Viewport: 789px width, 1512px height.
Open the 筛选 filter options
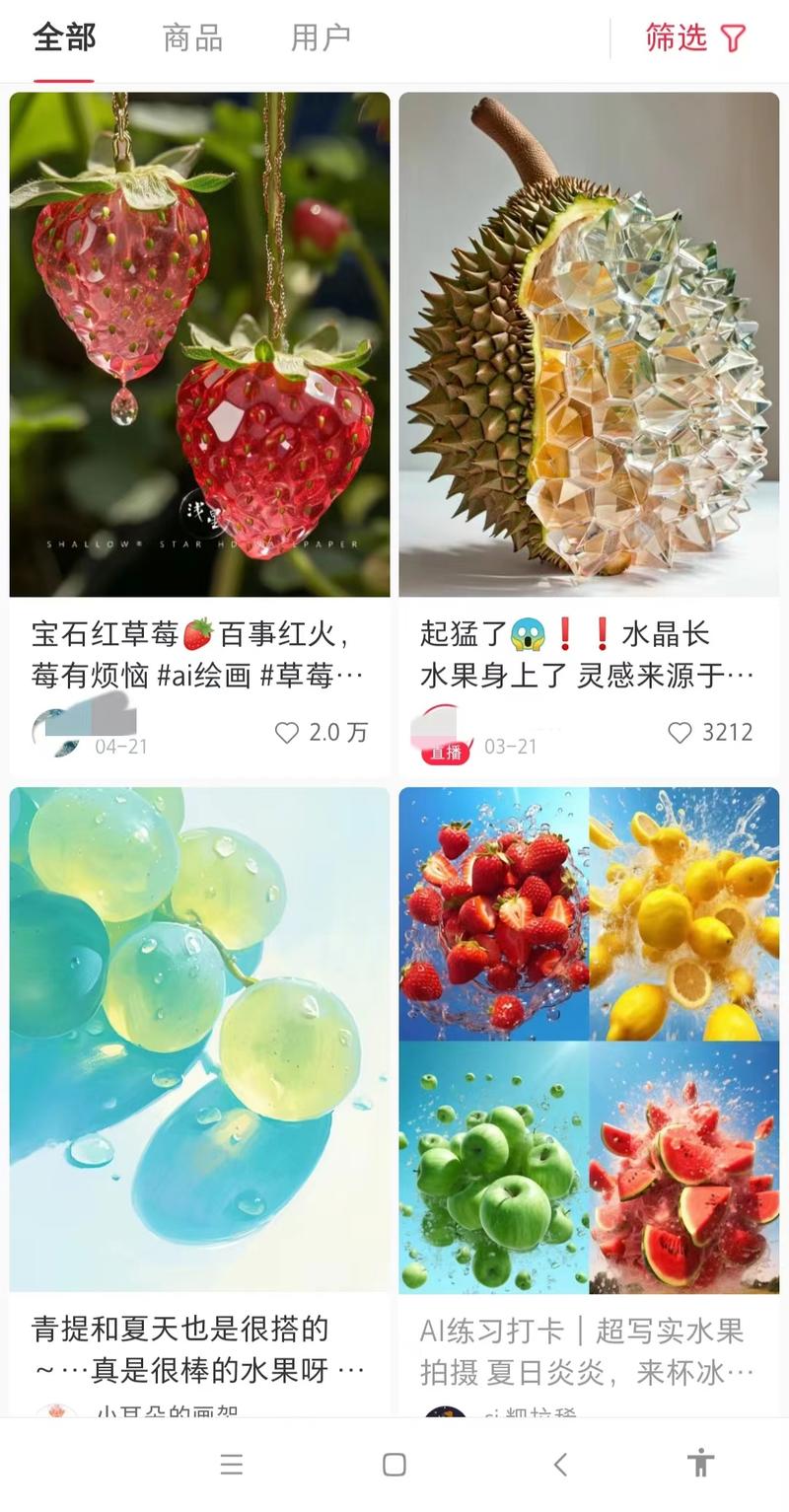point(695,38)
